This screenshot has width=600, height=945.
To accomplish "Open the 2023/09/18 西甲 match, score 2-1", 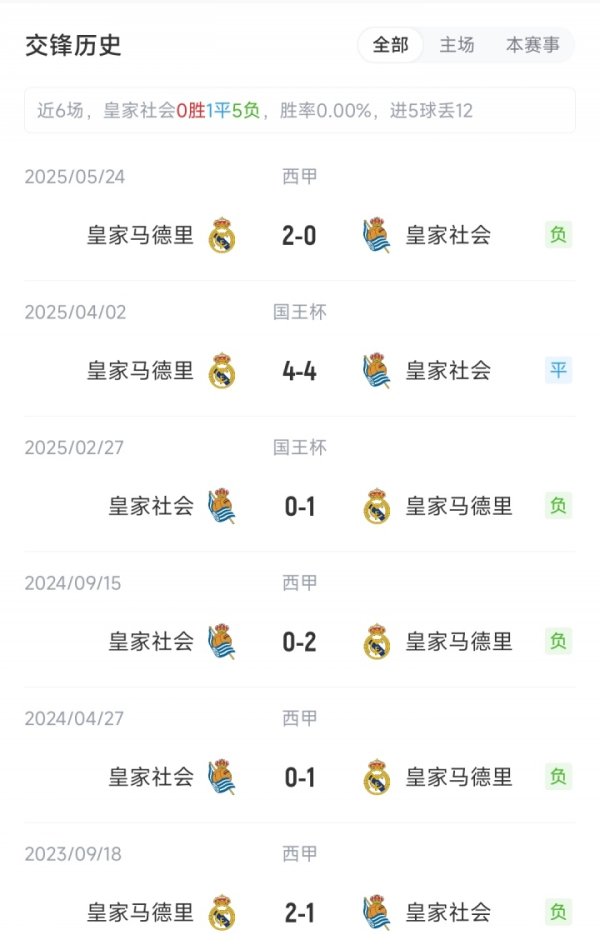I will pyautogui.click(x=299, y=911).
